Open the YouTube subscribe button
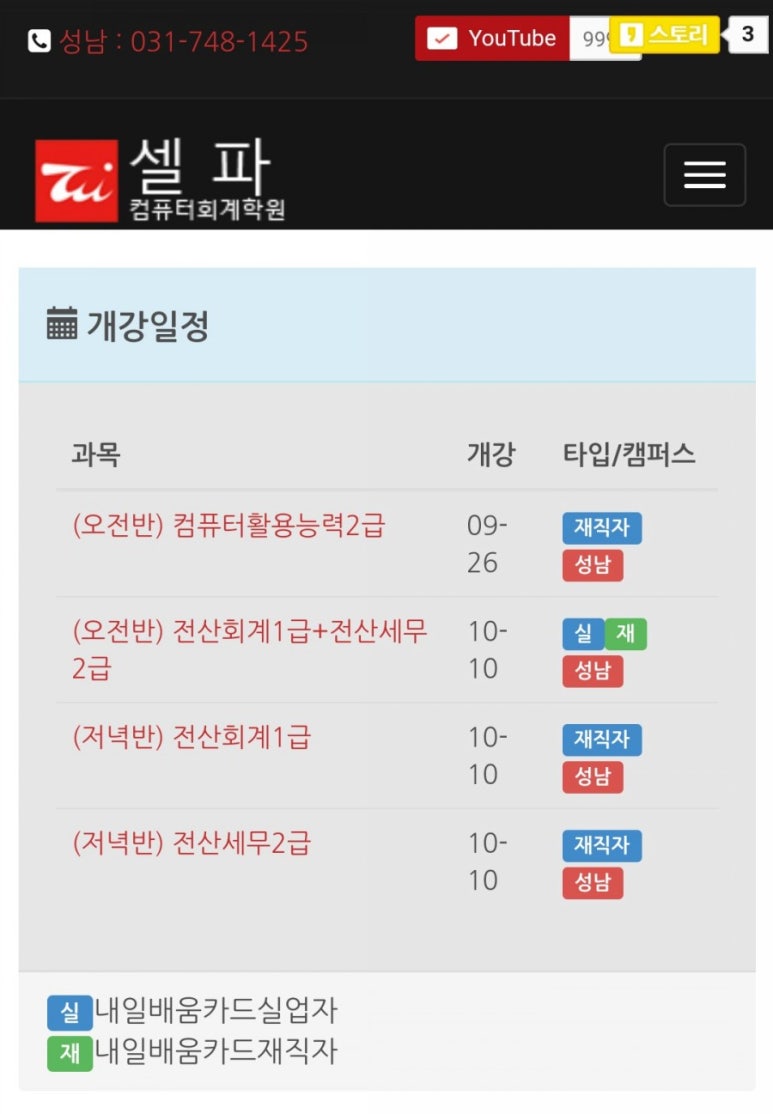Image resolution: width=773 pixels, height=1114 pixels. coord(492,39)
